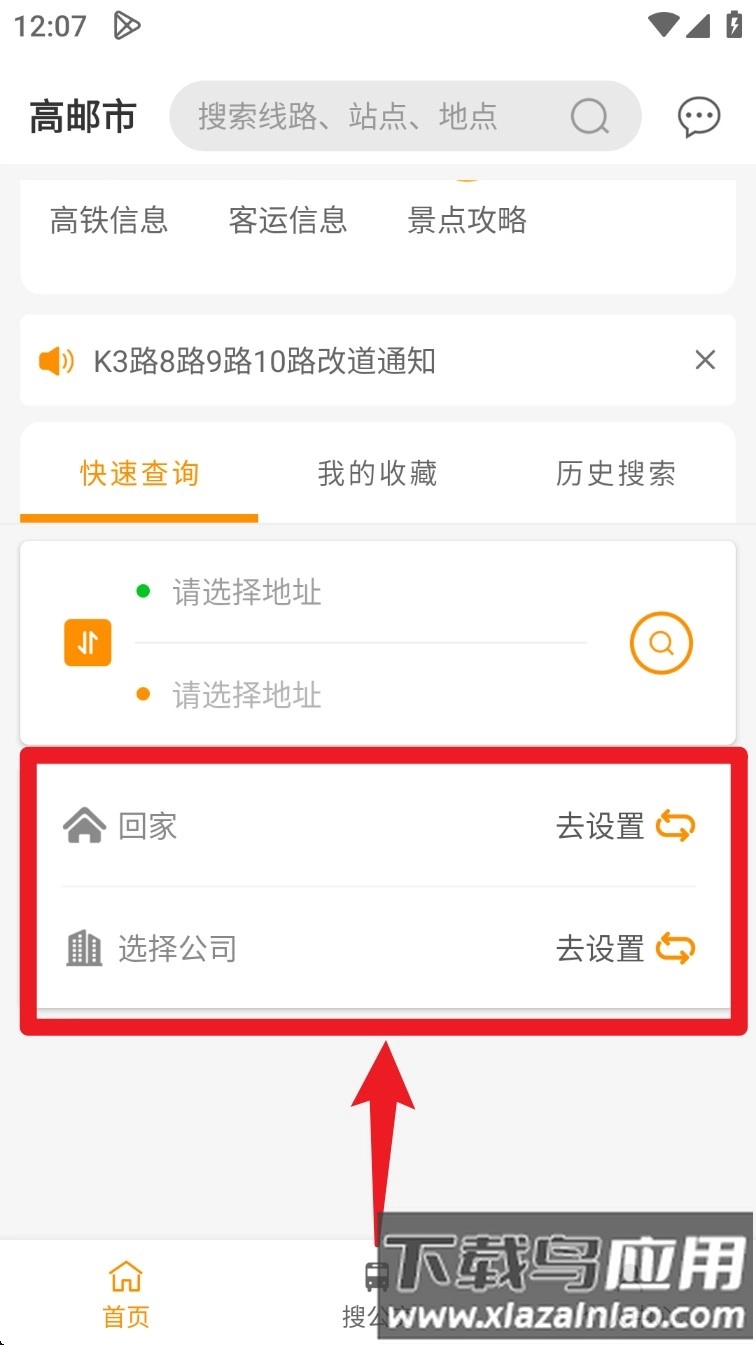
Task: Read the K3路8路9路10路改道通知 notice
Action: click(264, 361)
